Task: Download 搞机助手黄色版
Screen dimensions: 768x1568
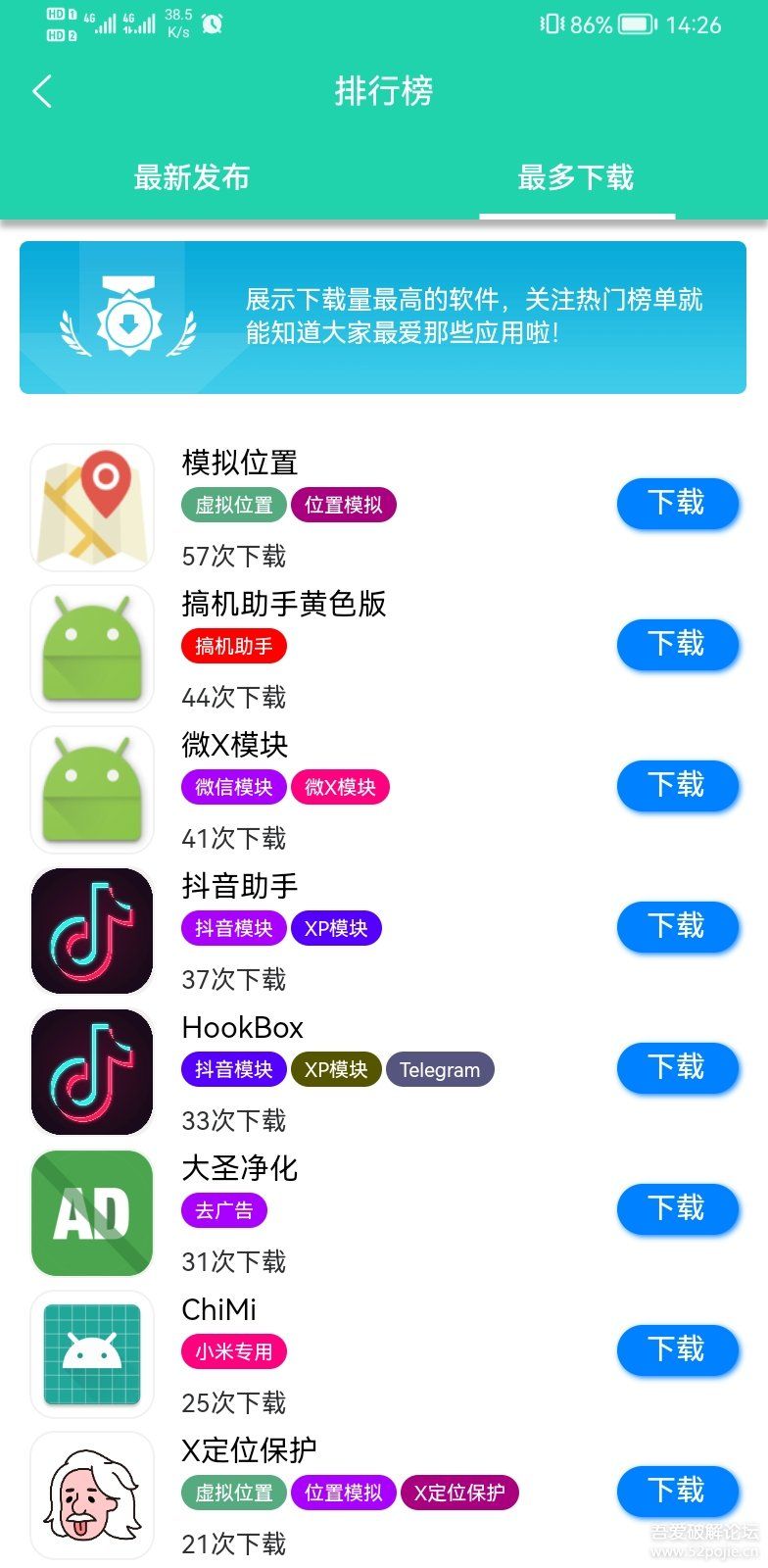Action: point(677,645)
